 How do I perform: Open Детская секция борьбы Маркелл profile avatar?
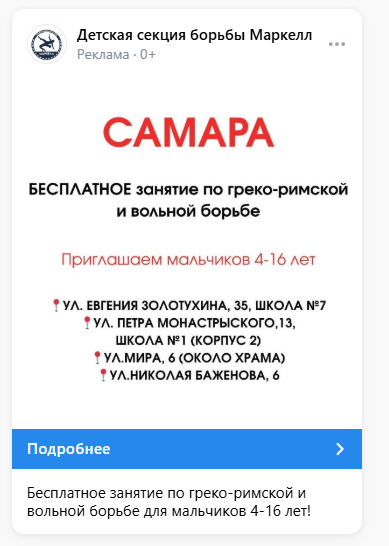[47, 44]
